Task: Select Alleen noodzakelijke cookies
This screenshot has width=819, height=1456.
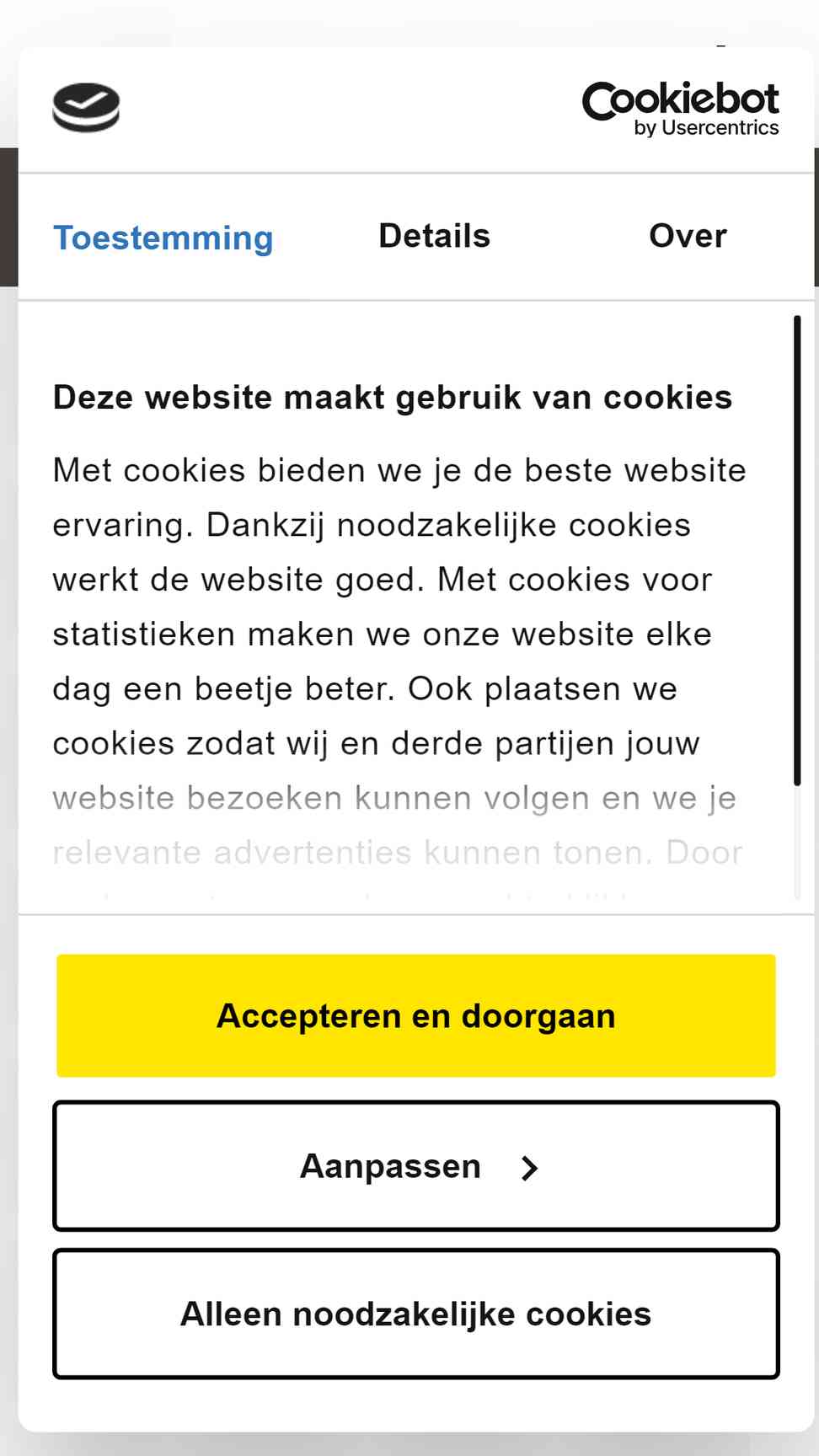Action: coord(416,1314)
